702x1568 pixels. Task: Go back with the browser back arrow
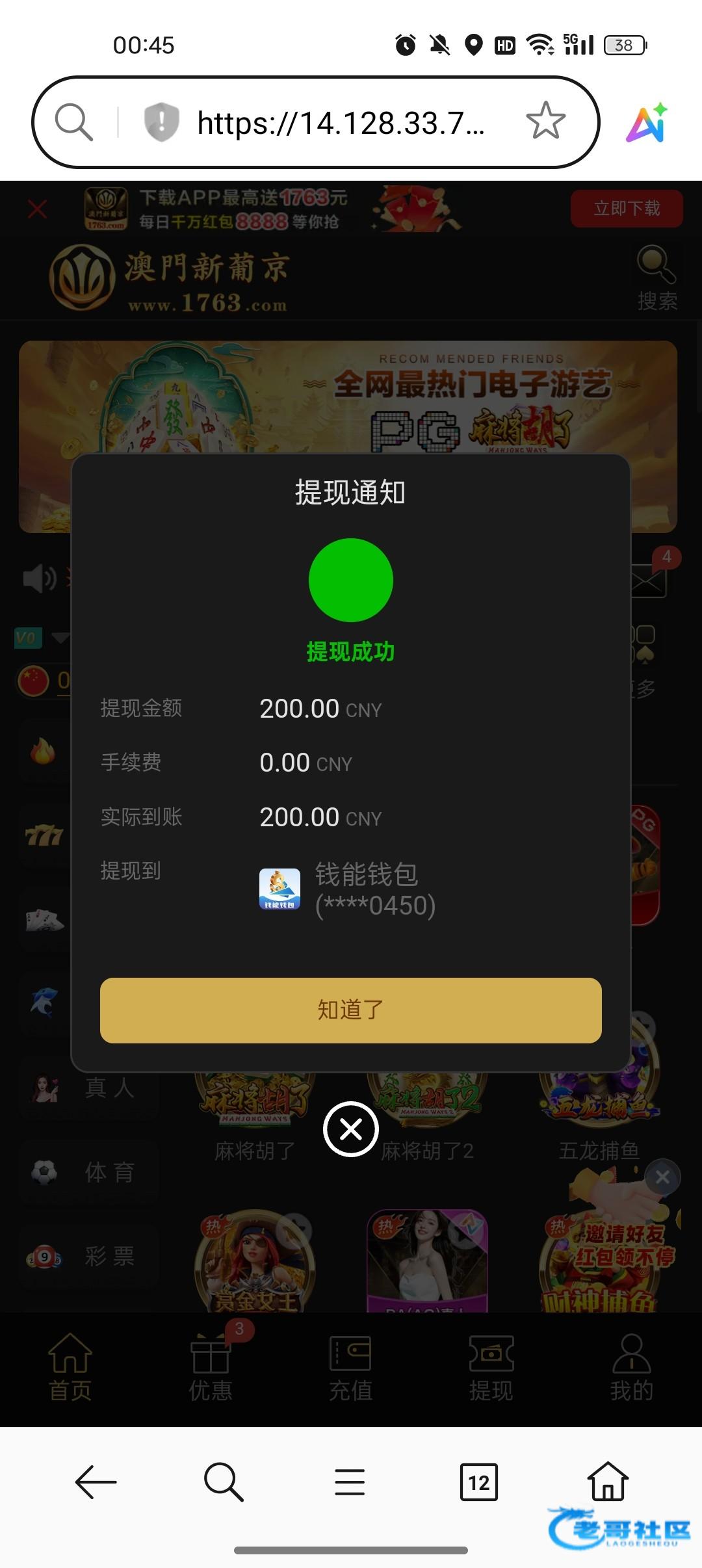[96, 1482]
